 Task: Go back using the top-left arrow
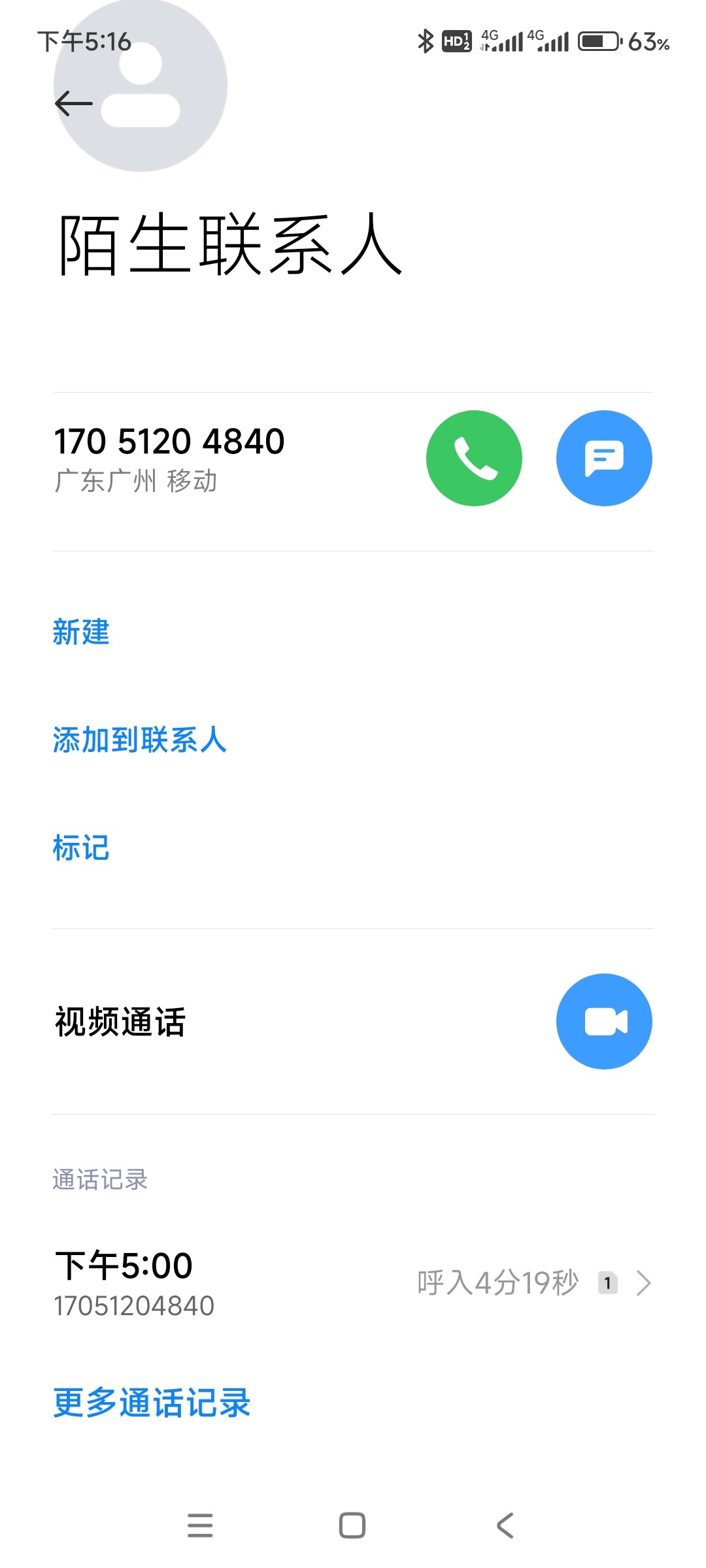[74, 103]
